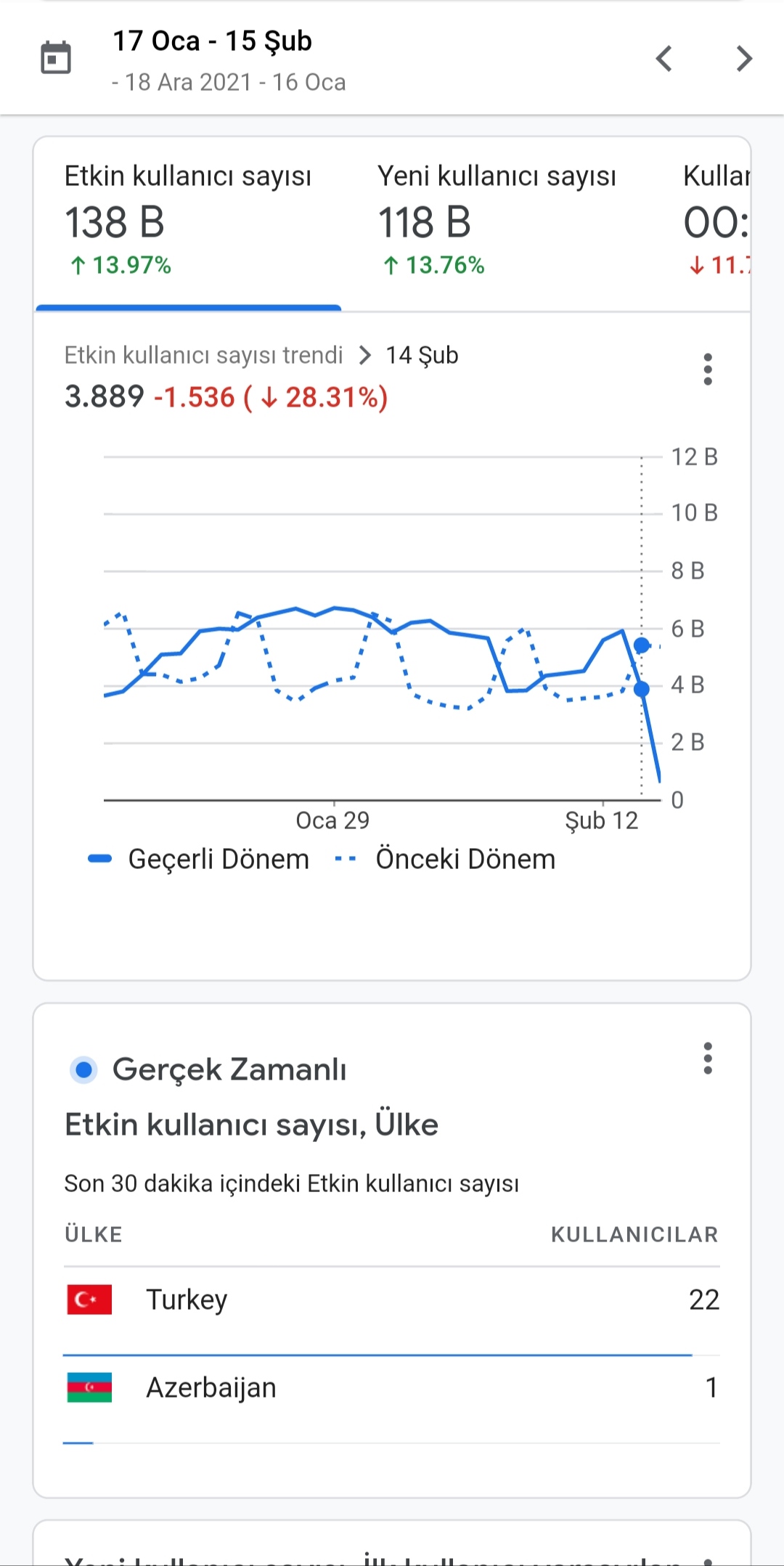
Task: Open the calendar date range picker
Action: point(56,58)
